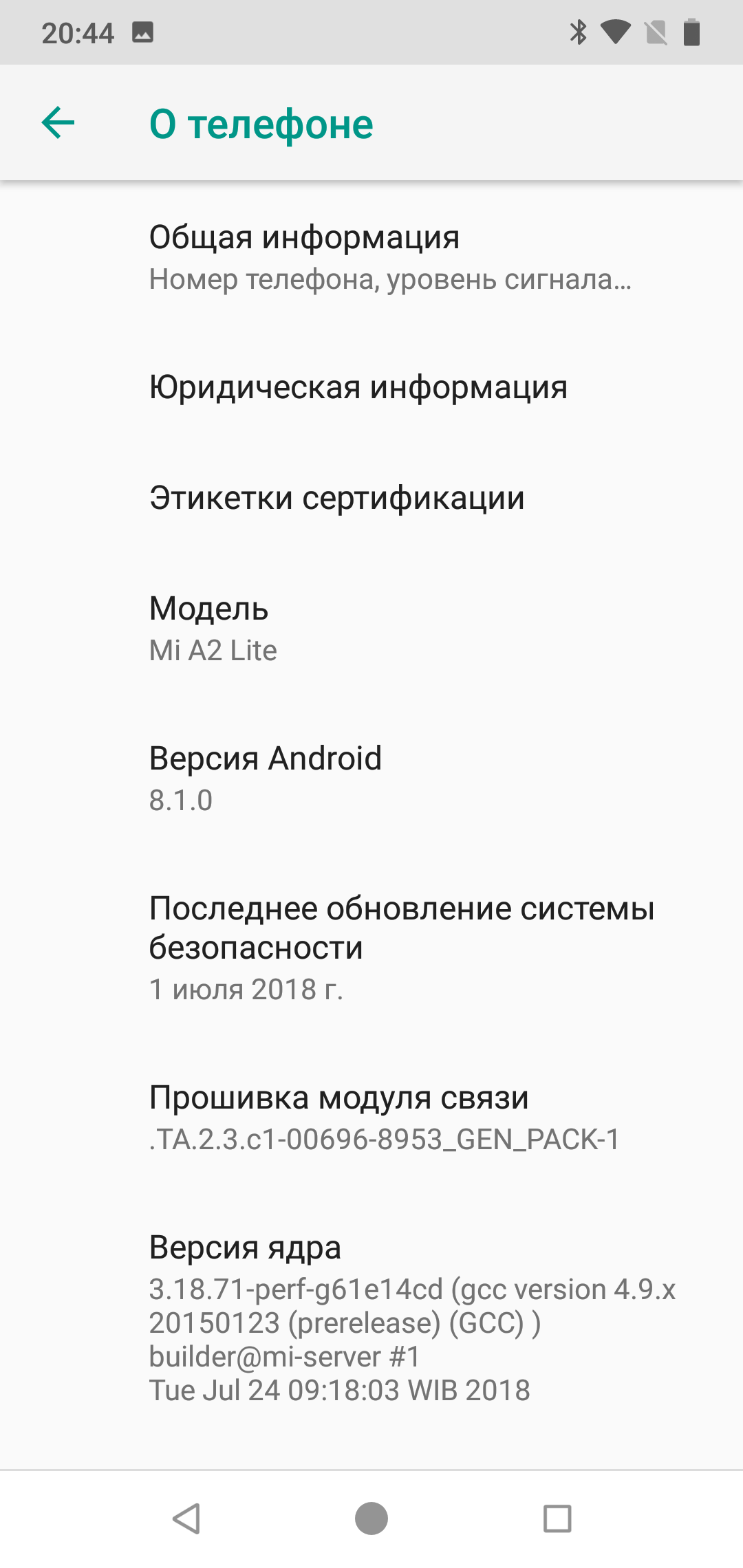Go back from the О телефоне screen
Viewport: 743px width, 1568px height.
point(58,123)
